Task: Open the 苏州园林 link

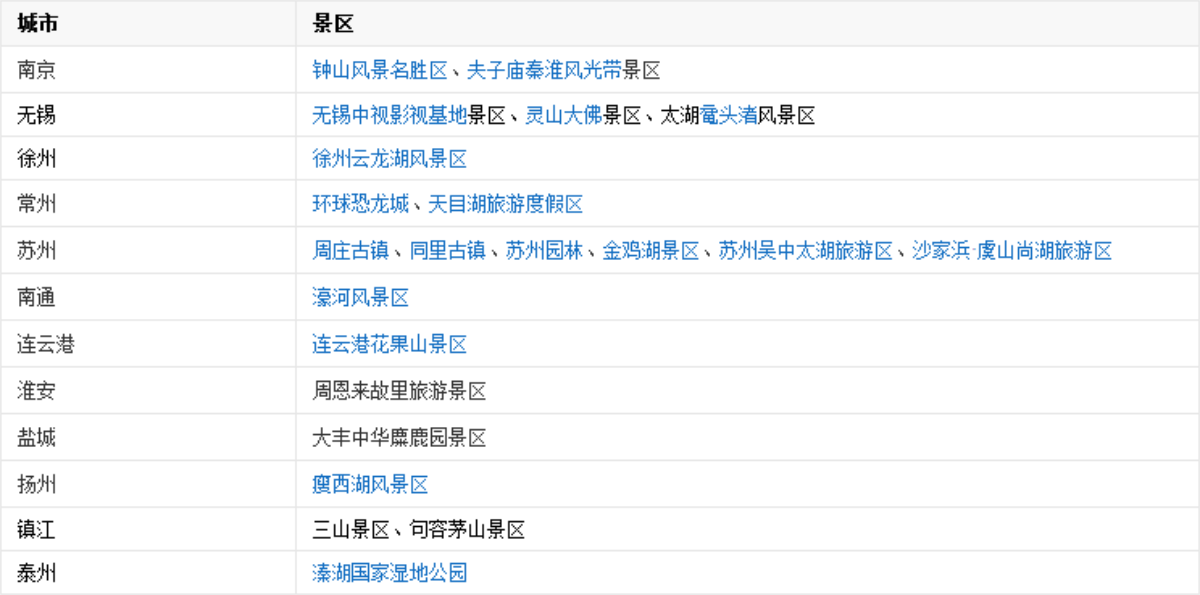Action: [544, 251]
